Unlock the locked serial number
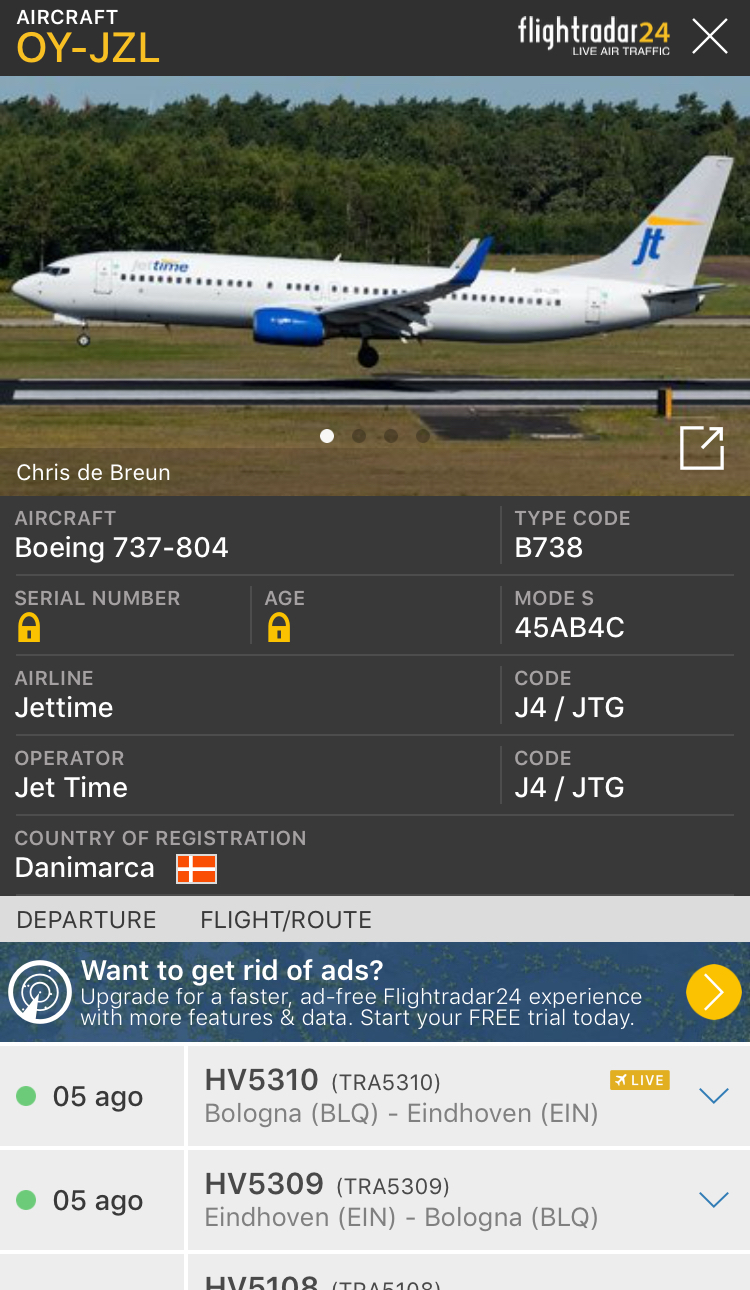This screenshot has width=750, height=1290. (x=29, y=628)
